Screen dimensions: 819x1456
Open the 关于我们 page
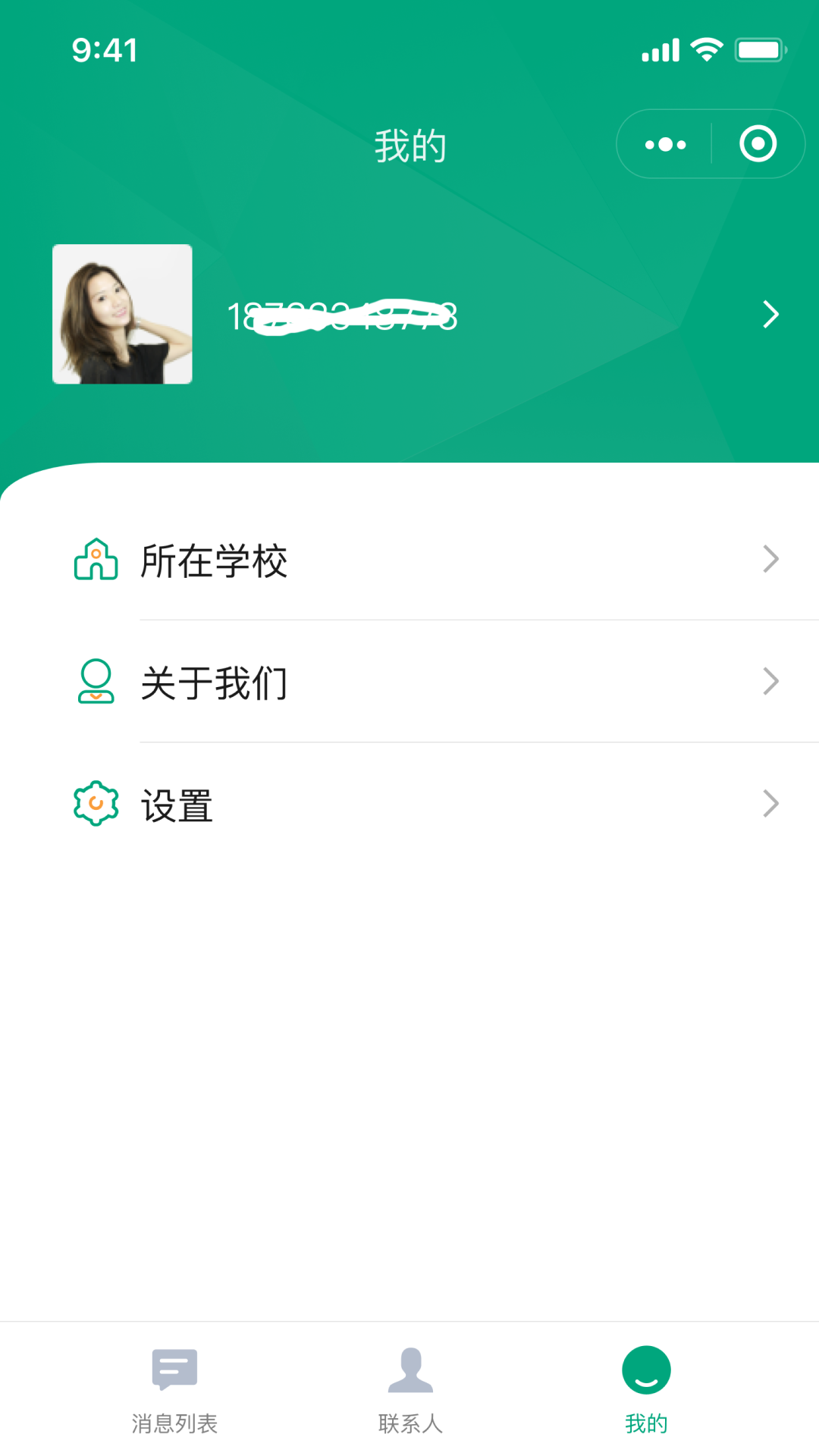coord(425,682)
